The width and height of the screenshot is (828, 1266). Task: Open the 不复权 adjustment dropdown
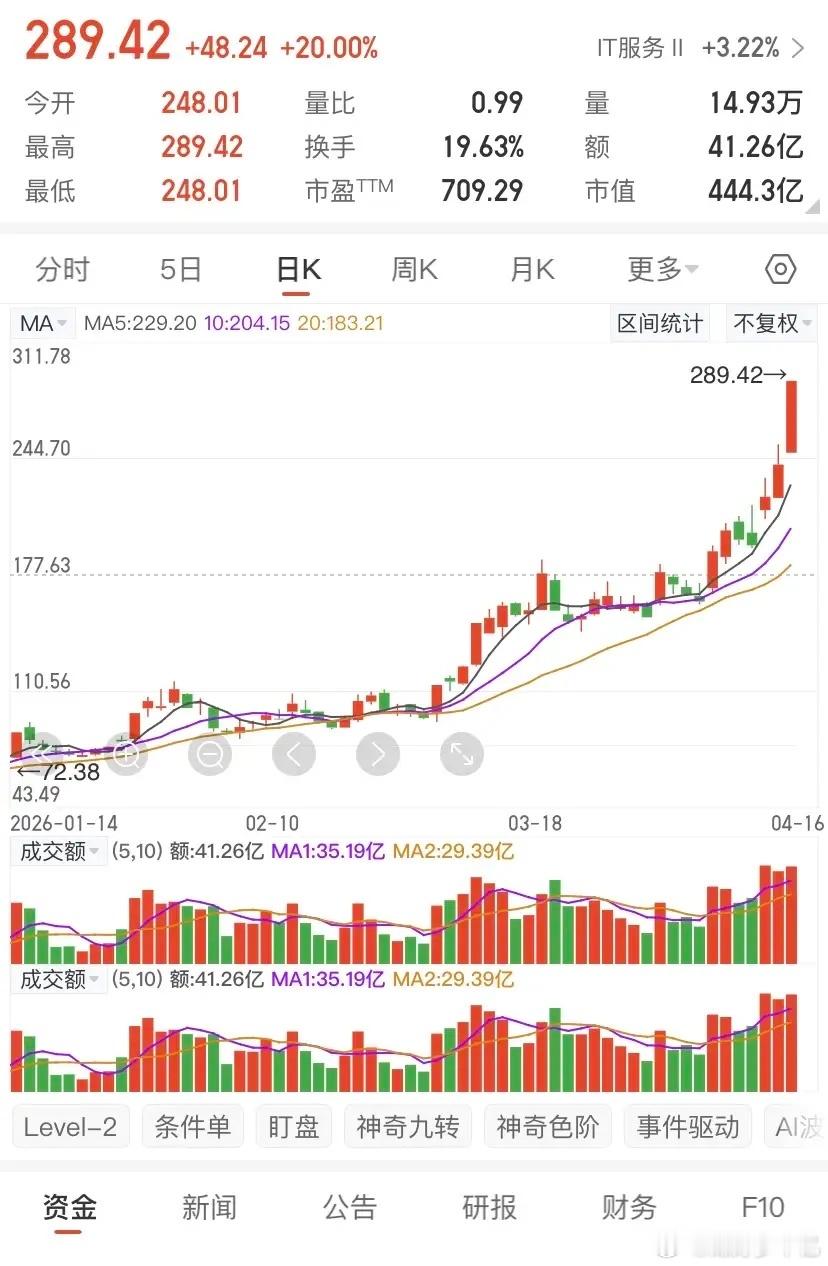pos(771,323)
